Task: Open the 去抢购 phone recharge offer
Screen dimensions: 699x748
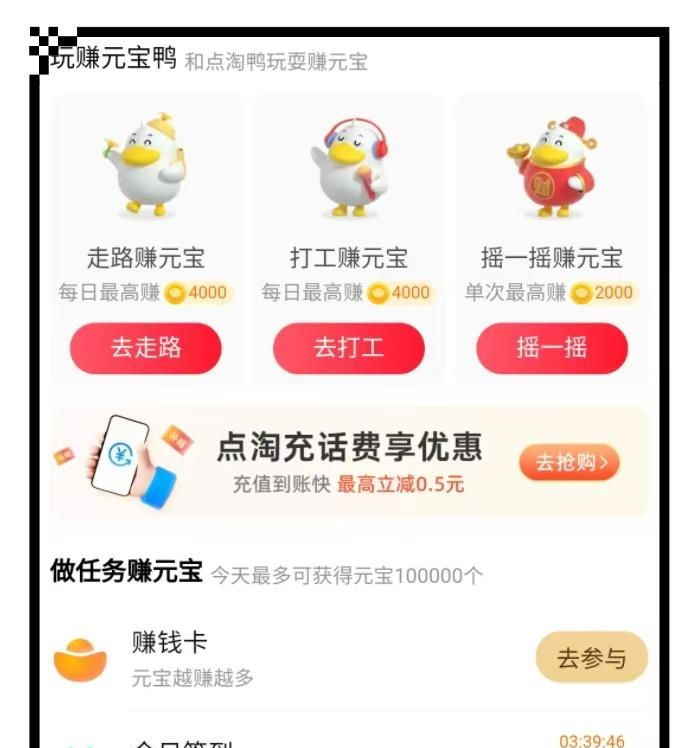Action: pos(570,462)
